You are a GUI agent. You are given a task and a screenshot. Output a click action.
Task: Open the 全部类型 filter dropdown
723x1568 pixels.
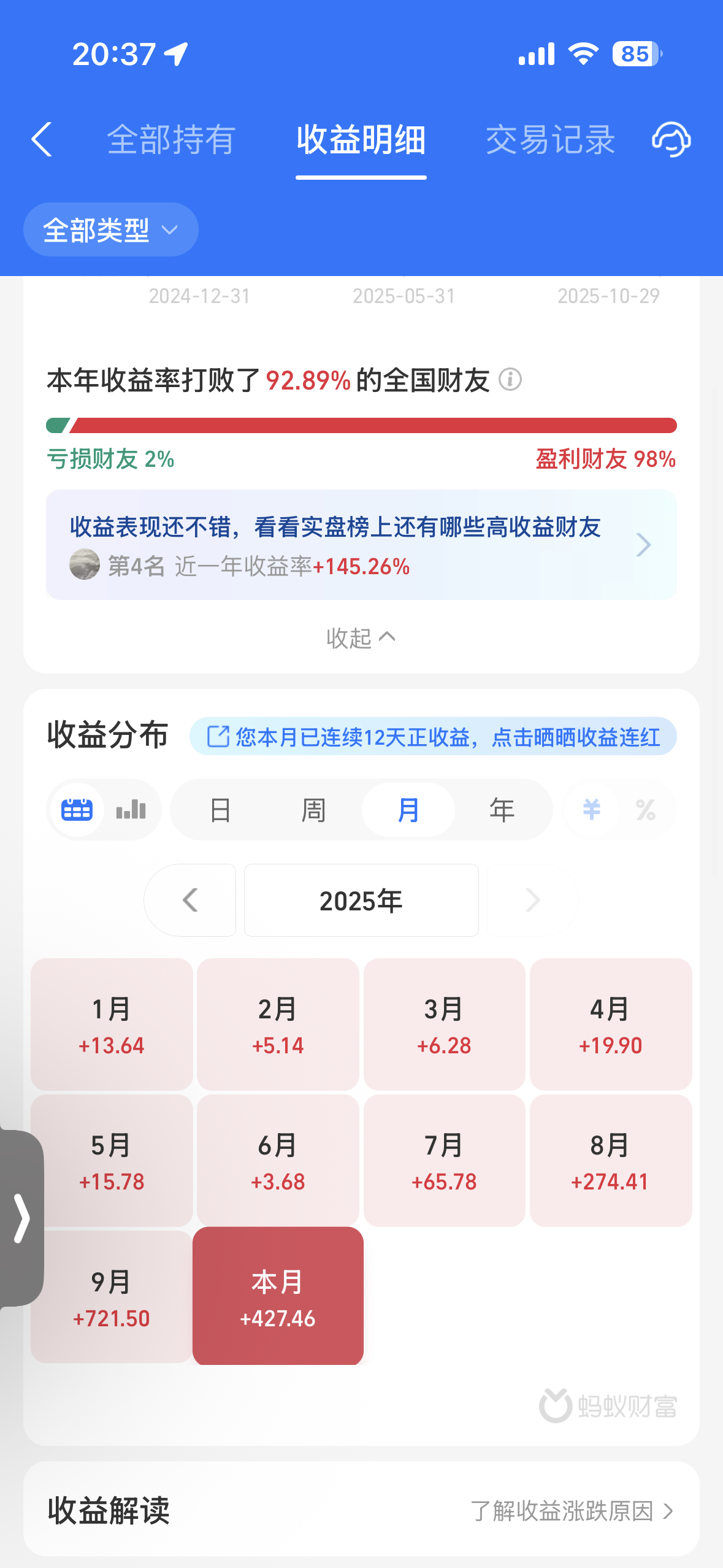tap(110, 230)
